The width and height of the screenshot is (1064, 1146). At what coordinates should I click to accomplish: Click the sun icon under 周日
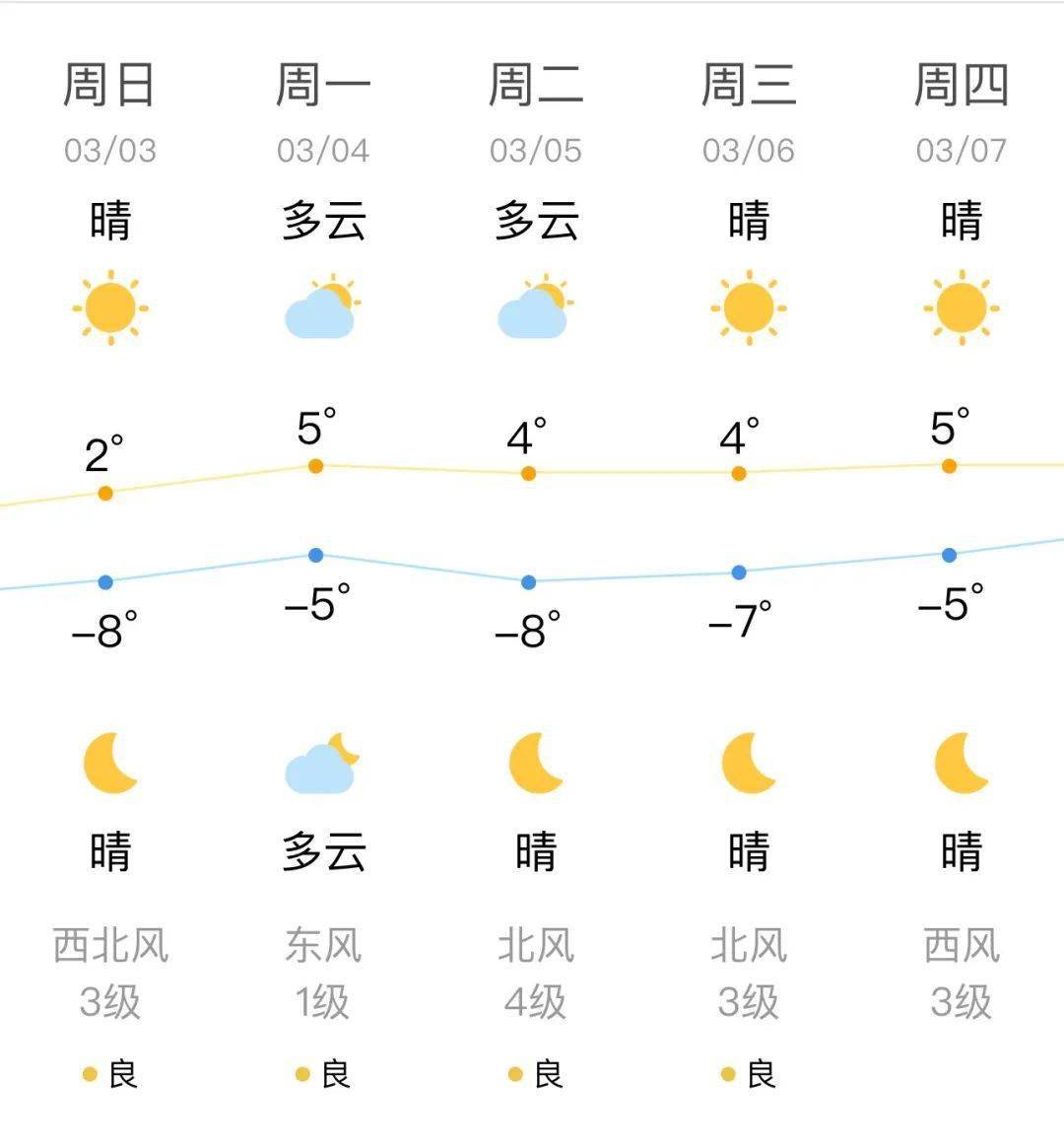tap(110, 307)
